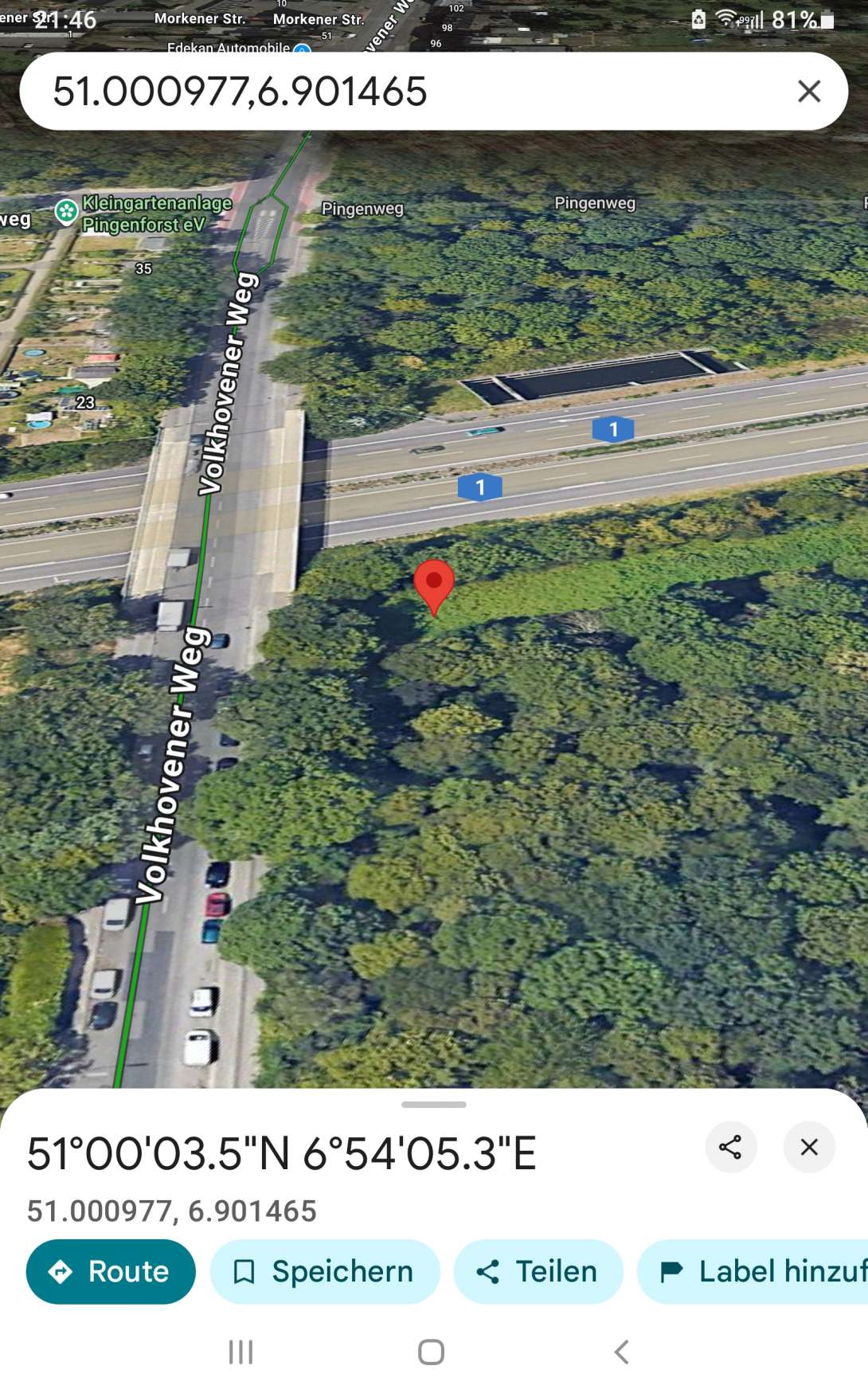
Task: Start a Route to this location
Action: pos(111,1271)
